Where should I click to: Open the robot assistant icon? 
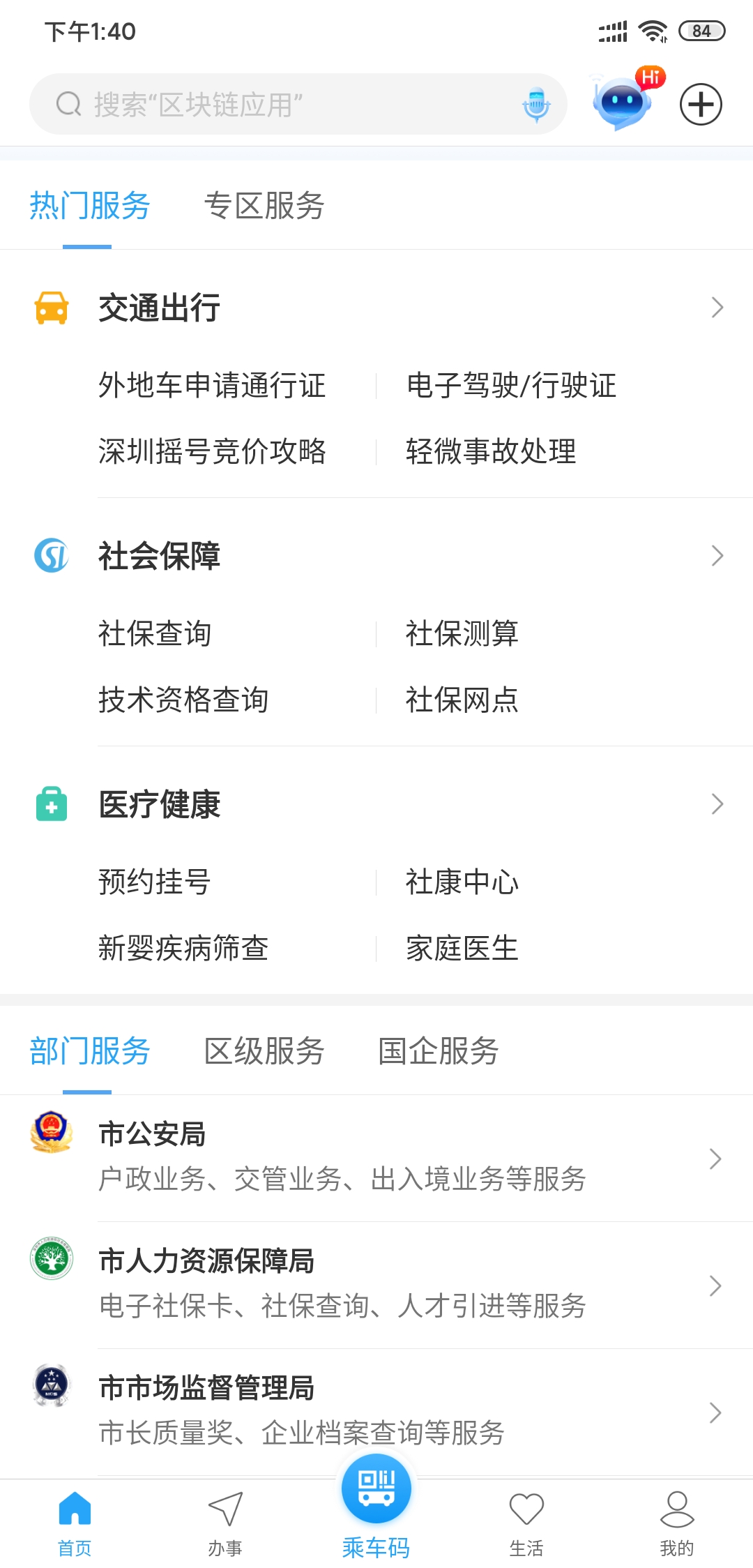[x=623, y=101]
